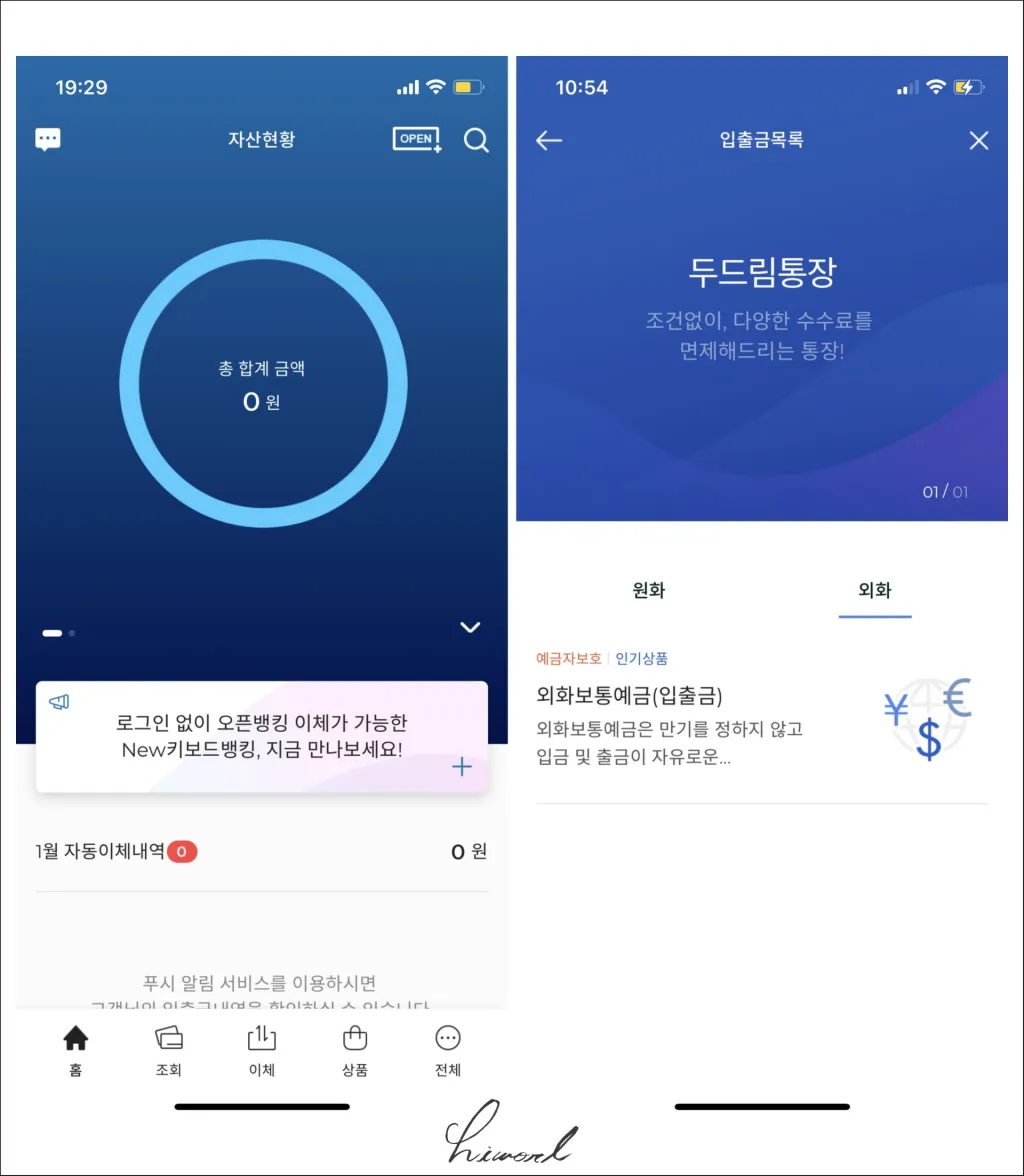
Task: Open the search magnifier
Action: (x=476, y=141)
